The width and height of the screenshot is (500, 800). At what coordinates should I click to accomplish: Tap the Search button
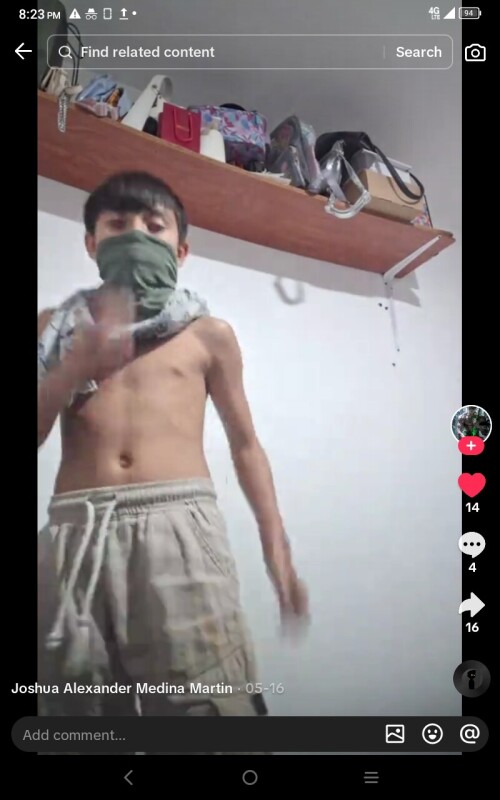[x=418, y=52]
